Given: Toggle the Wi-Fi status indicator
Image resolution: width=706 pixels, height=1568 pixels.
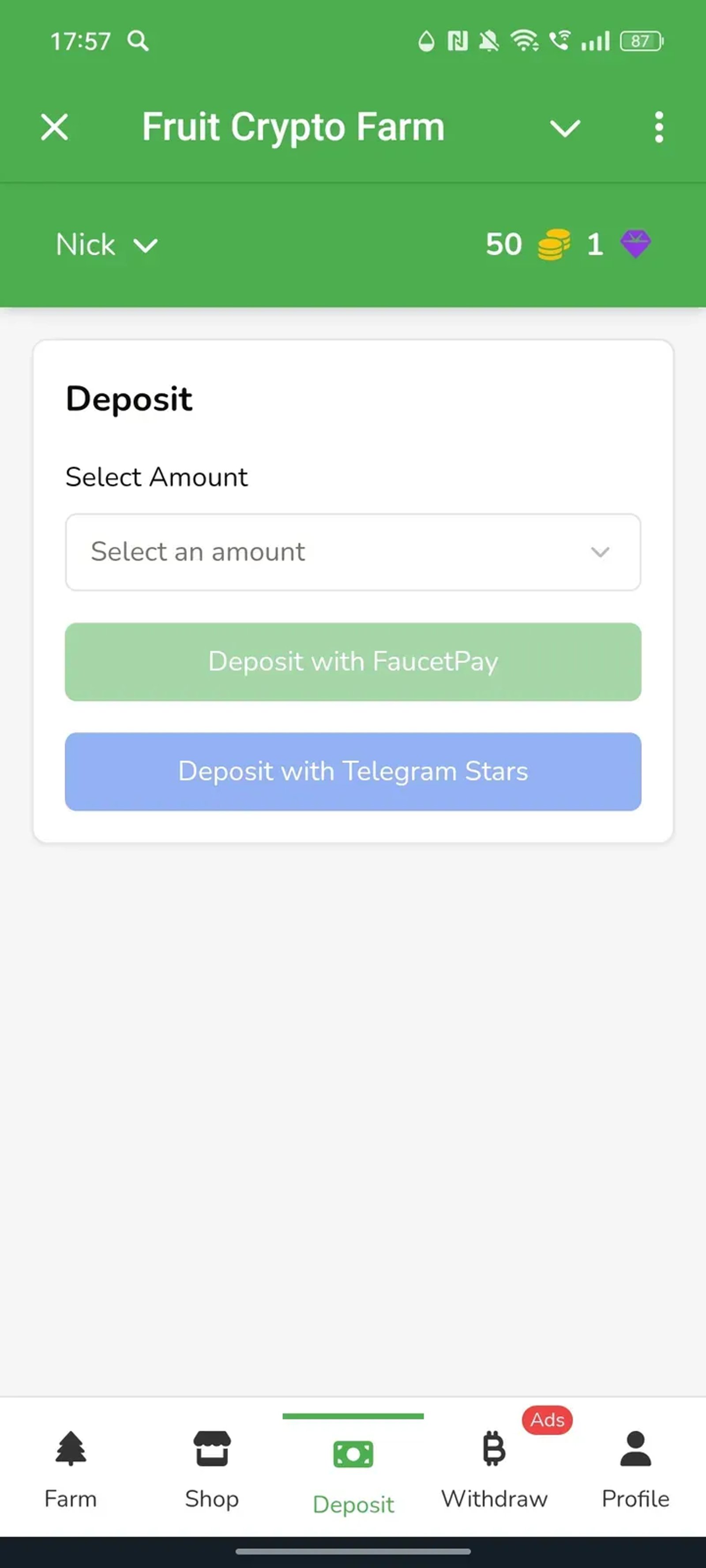Looking at the screenshot, I should tap(526, 40).
